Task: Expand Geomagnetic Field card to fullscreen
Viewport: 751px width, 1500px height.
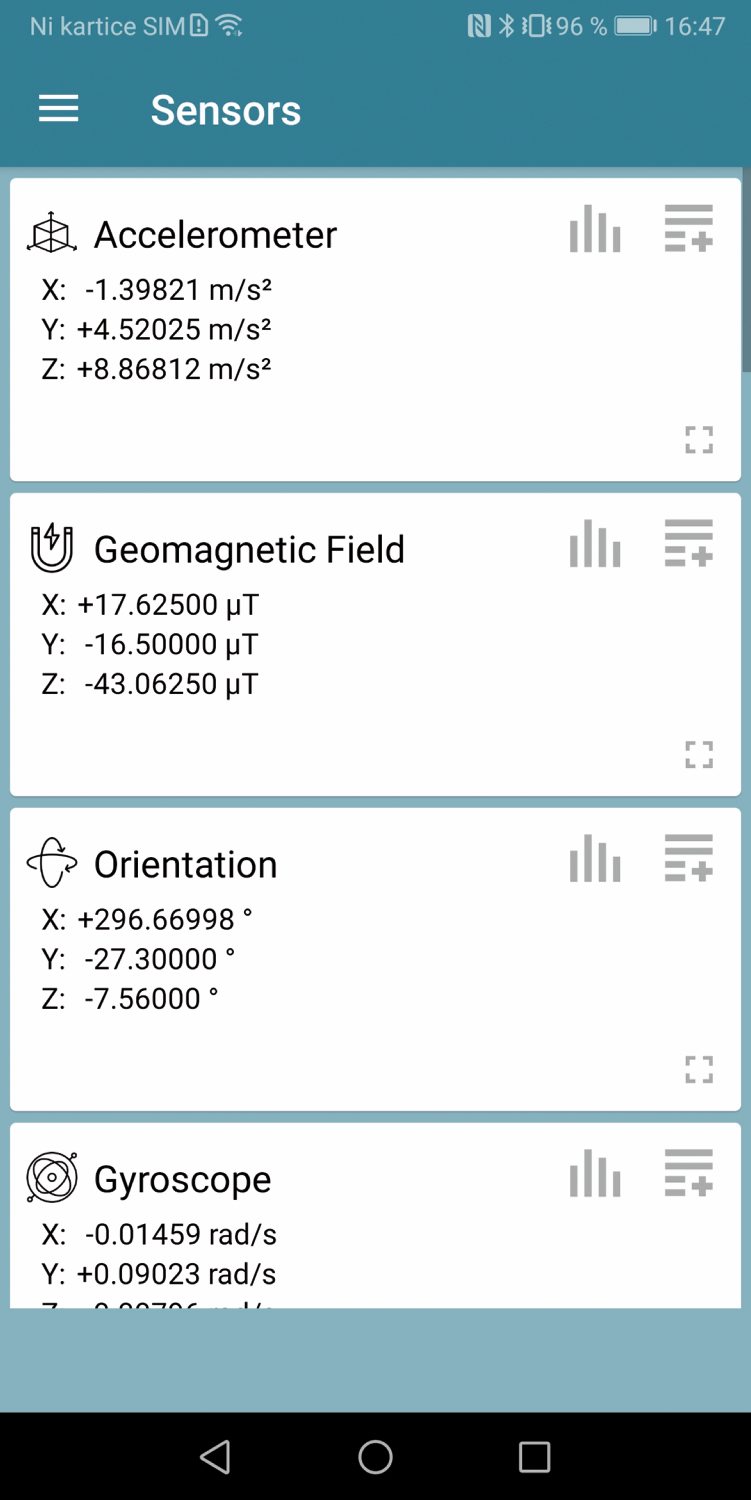Action: click(x=699, y=755)
